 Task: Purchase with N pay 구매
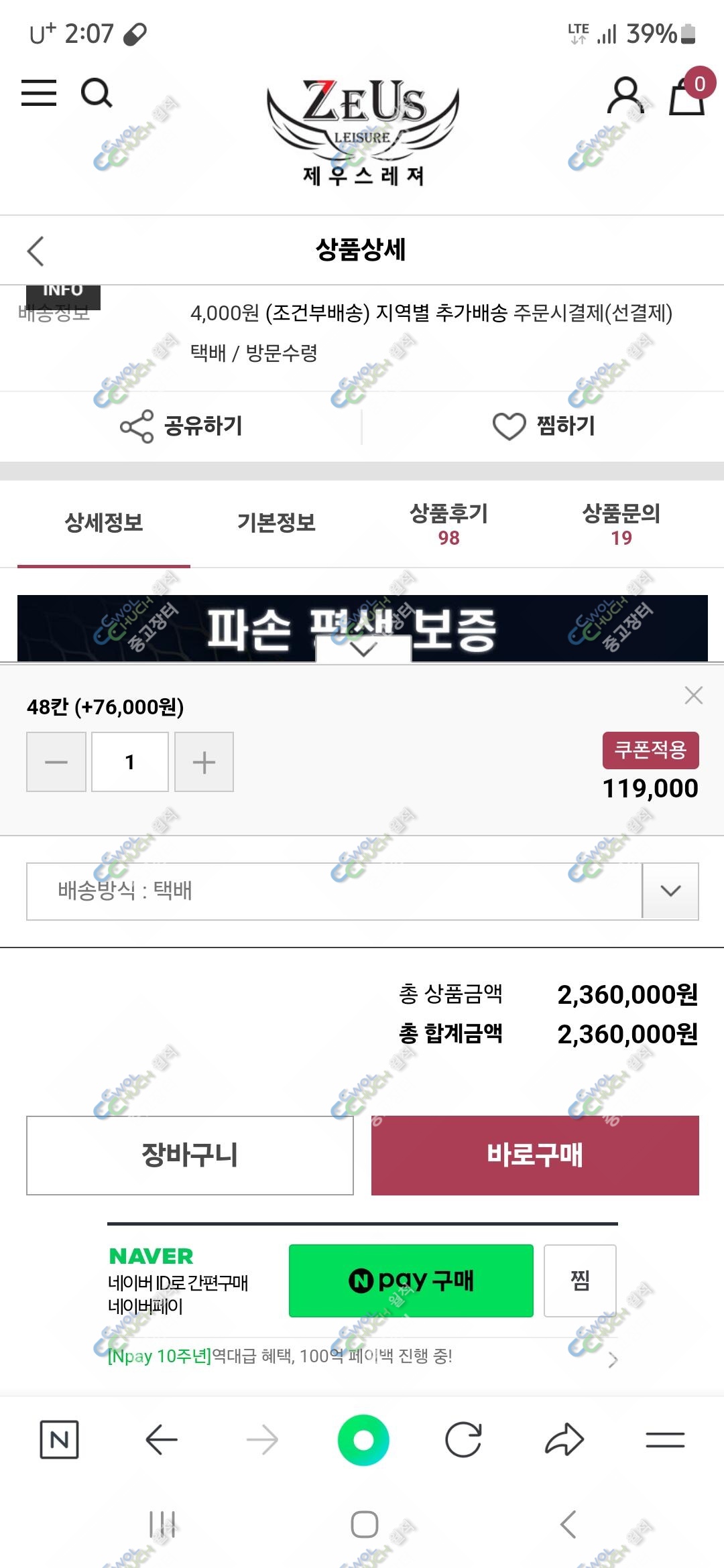[411, 1281]
